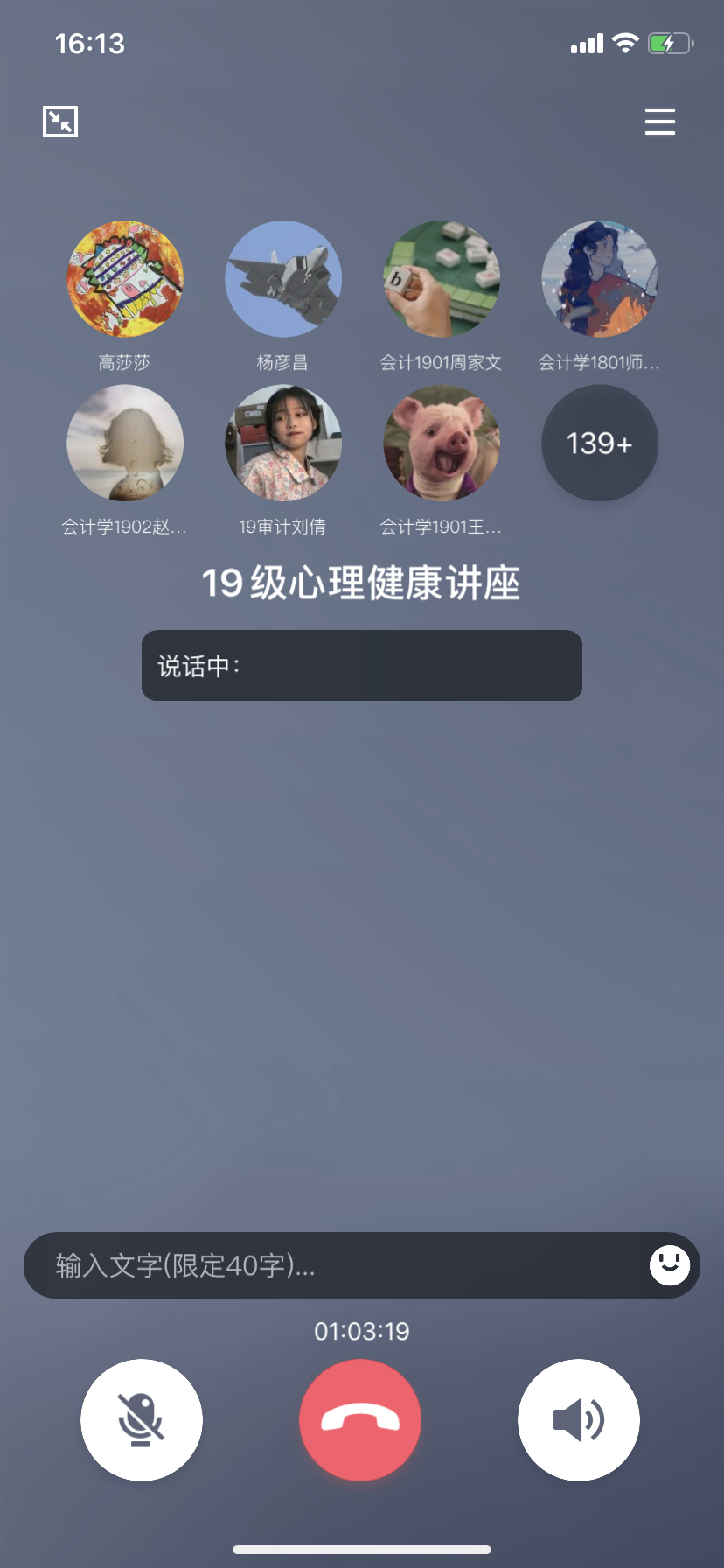Viewport: 724px width, 1568px height.
Task: Open the emoji picker
Action: [670, 1265]
